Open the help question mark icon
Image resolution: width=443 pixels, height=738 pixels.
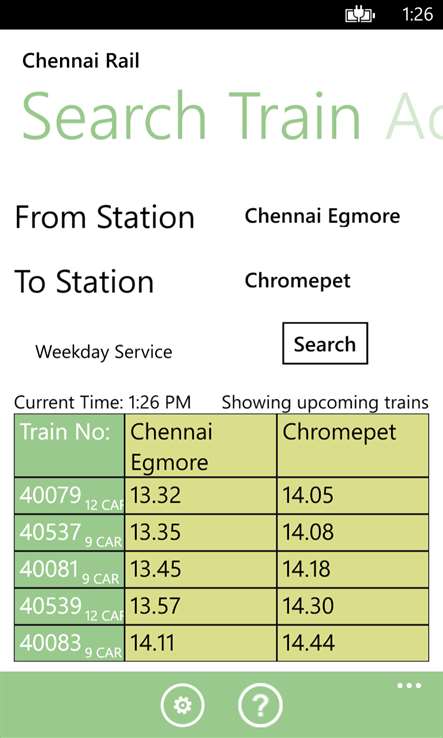(260, 706)
